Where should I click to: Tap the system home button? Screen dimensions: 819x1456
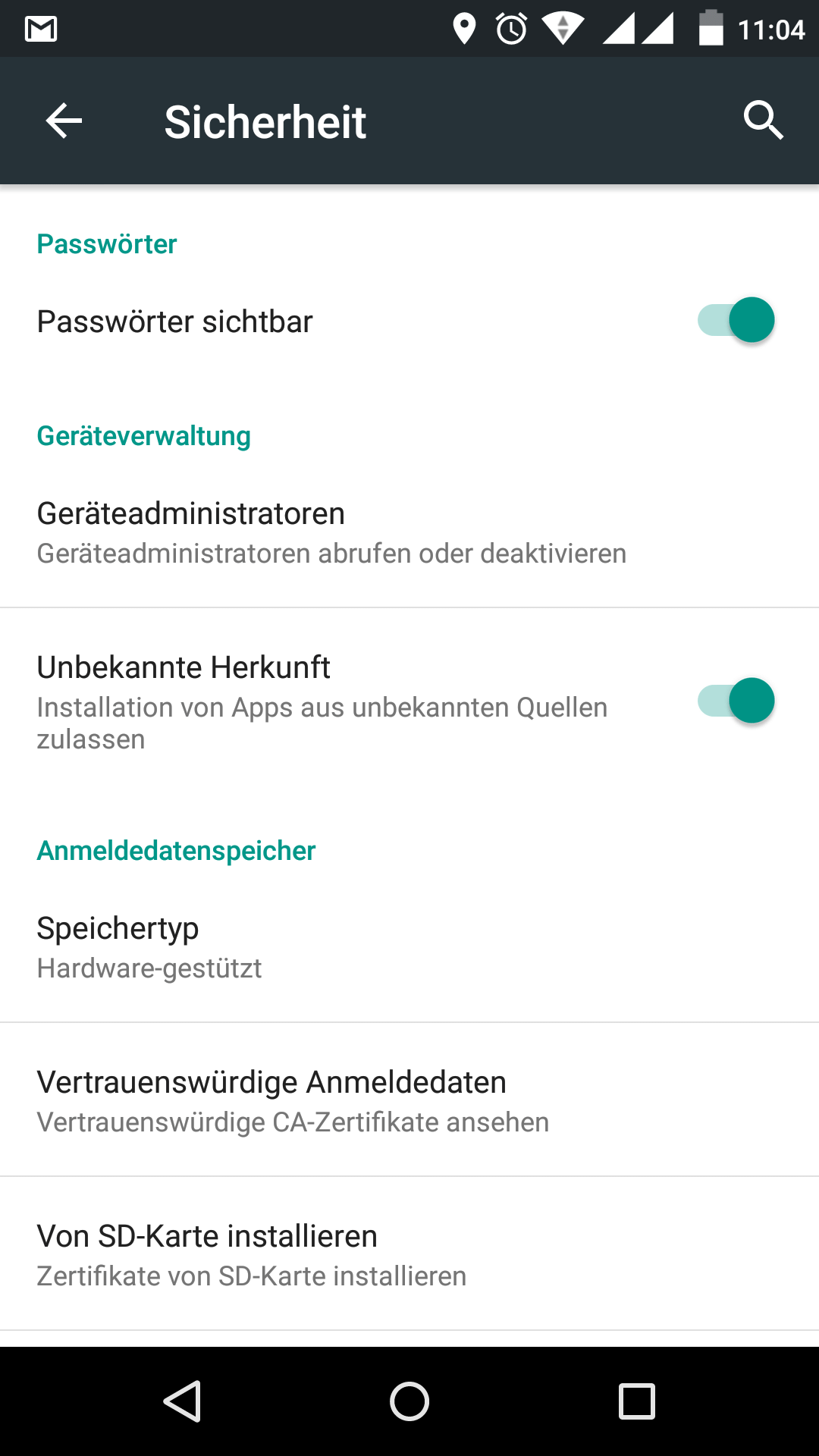[409, 1401]
